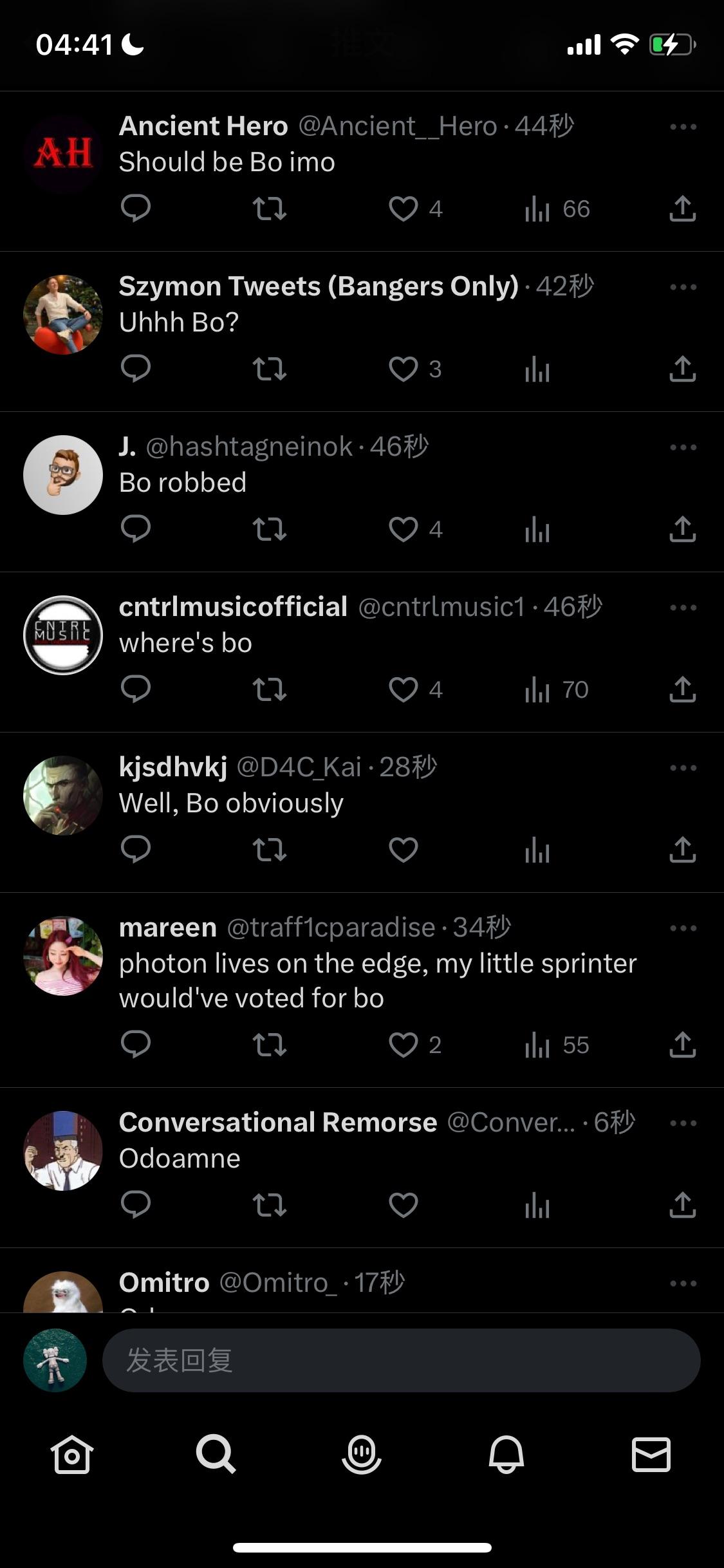Open Ancient Hero's profile picture

63,154
